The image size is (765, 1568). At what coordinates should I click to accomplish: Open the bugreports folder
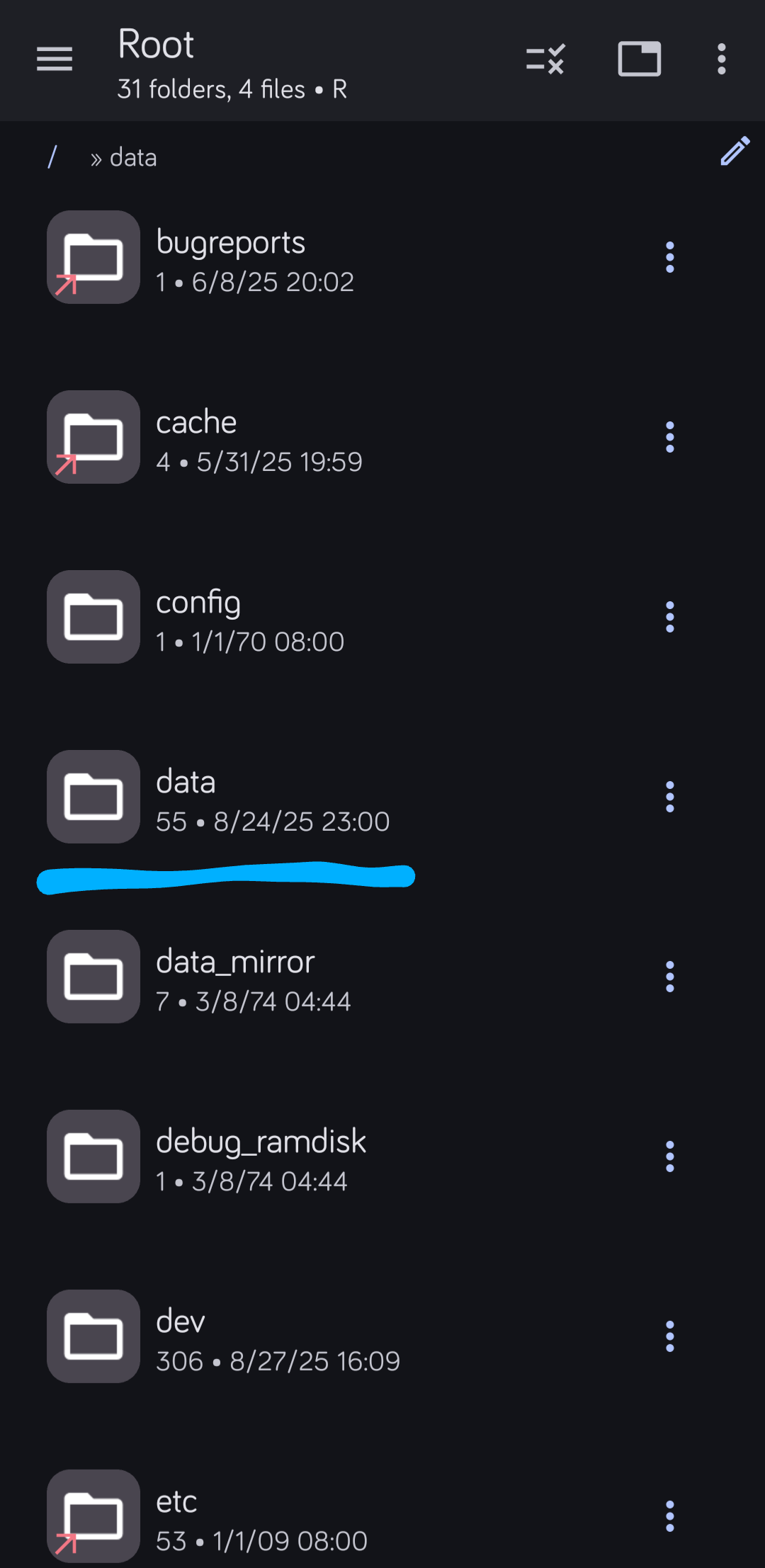[230, 259]
